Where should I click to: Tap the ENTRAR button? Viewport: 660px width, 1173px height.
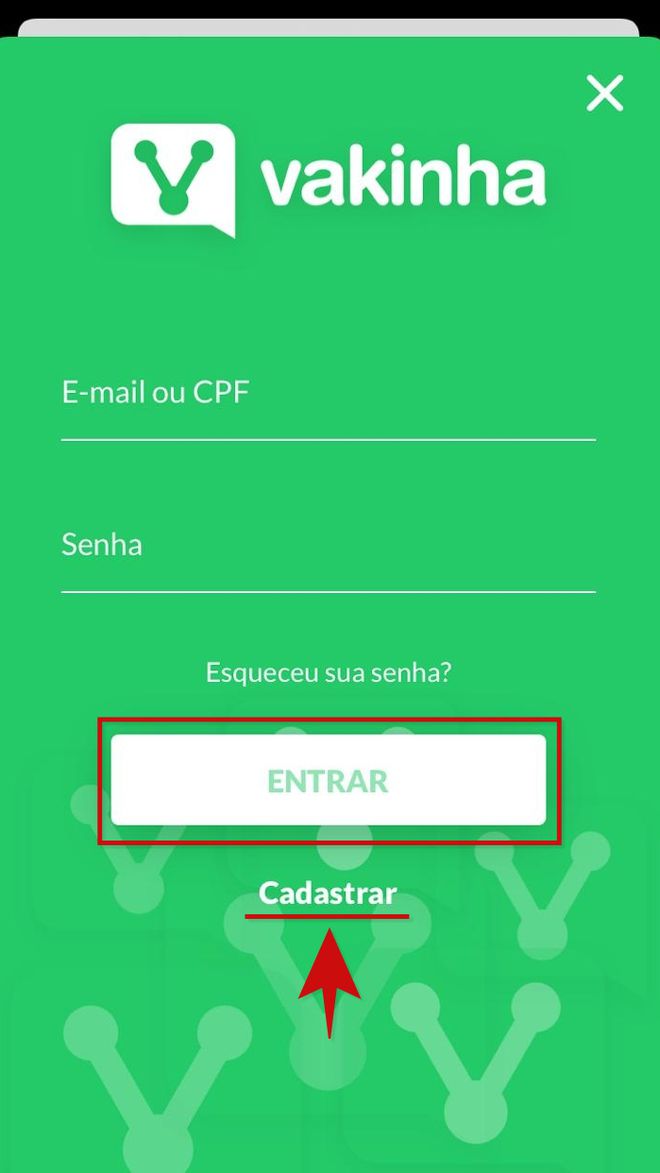pyautogui.click(x=329, y=780)
